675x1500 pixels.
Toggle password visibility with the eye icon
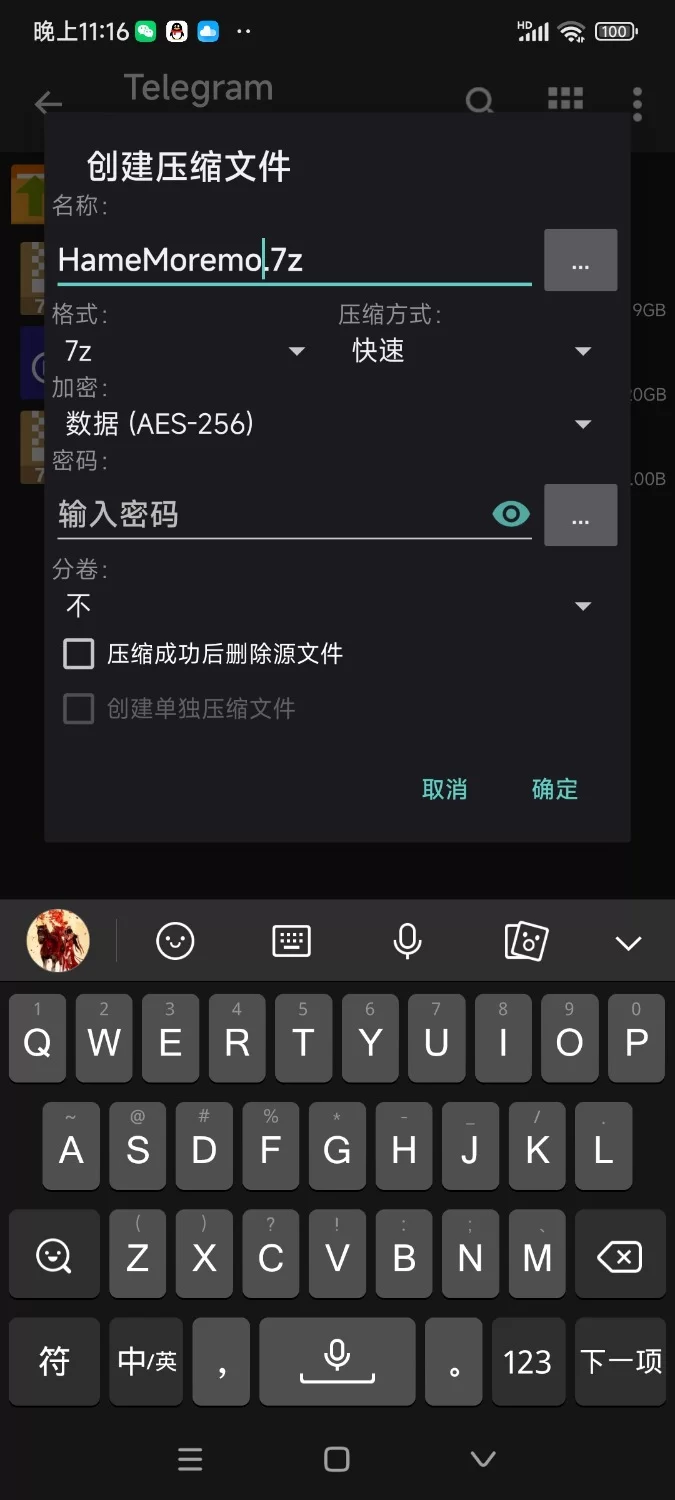[511, 515]
